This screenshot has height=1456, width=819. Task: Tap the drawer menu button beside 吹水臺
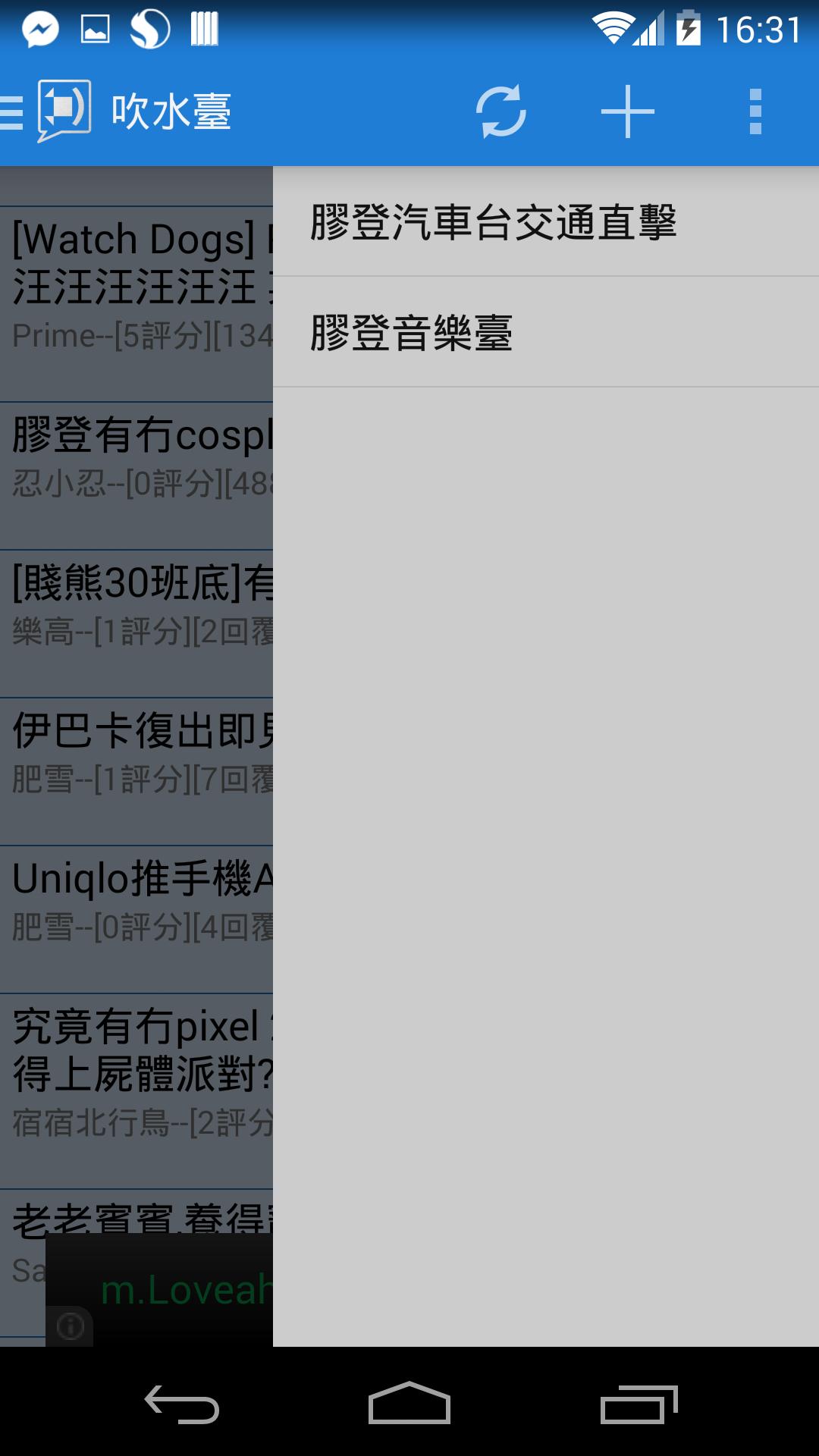click(45, 111)
